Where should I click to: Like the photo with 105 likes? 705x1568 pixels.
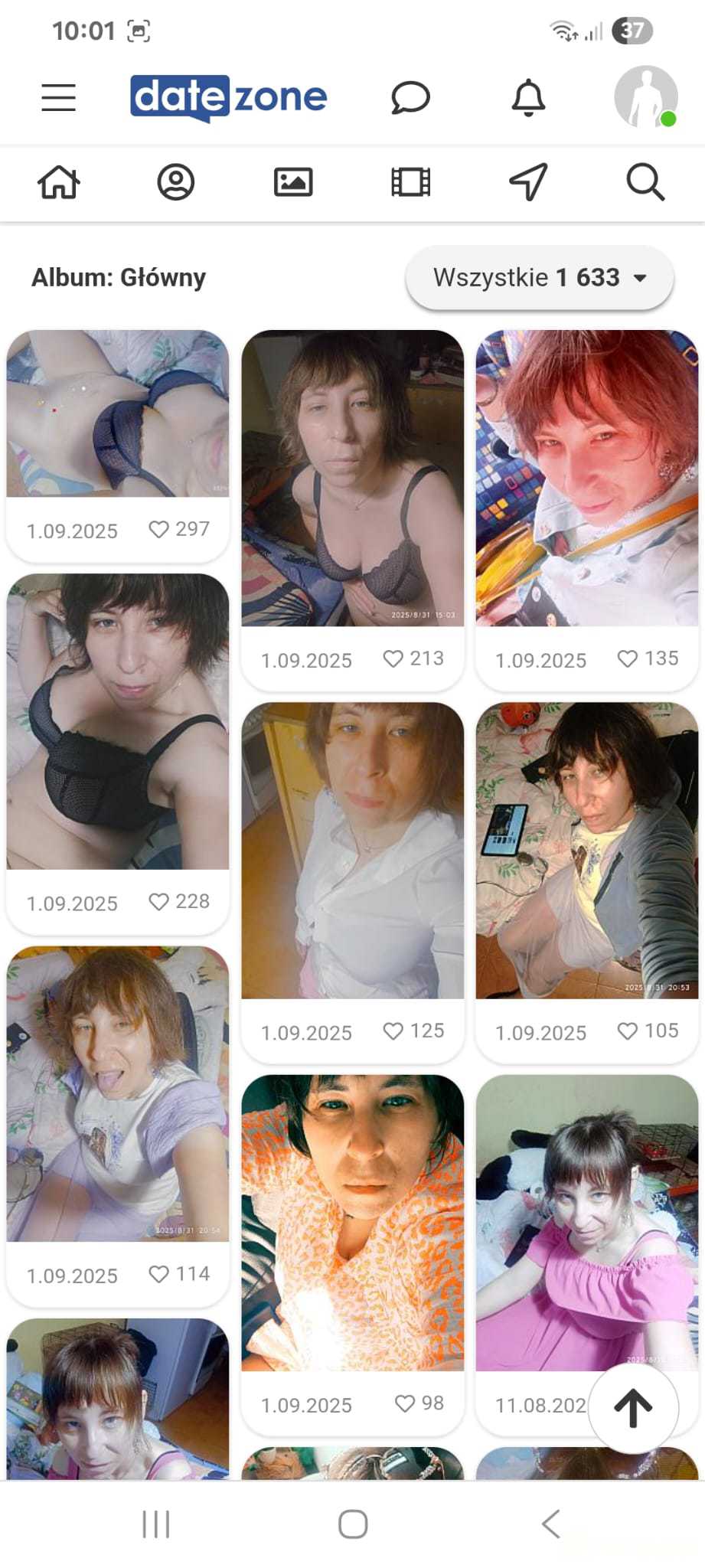627,1031
